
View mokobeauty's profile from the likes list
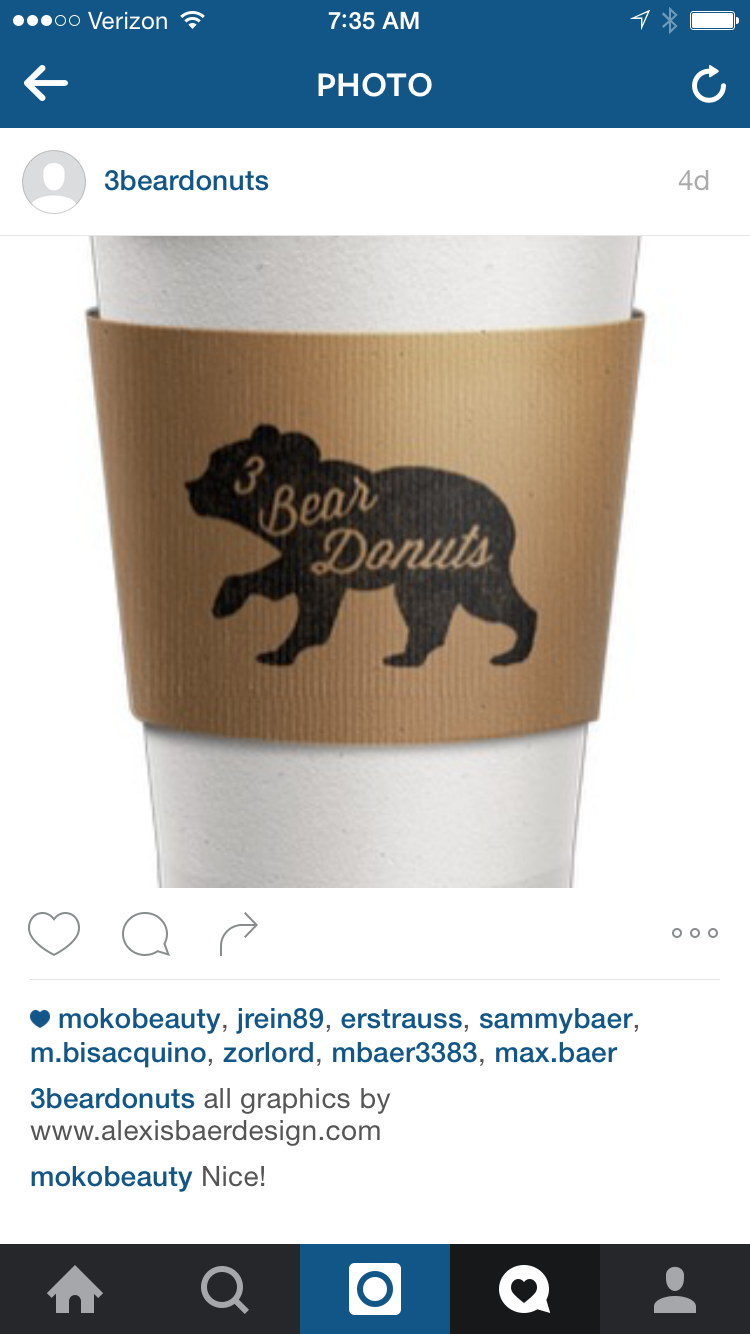(139, 1019)
